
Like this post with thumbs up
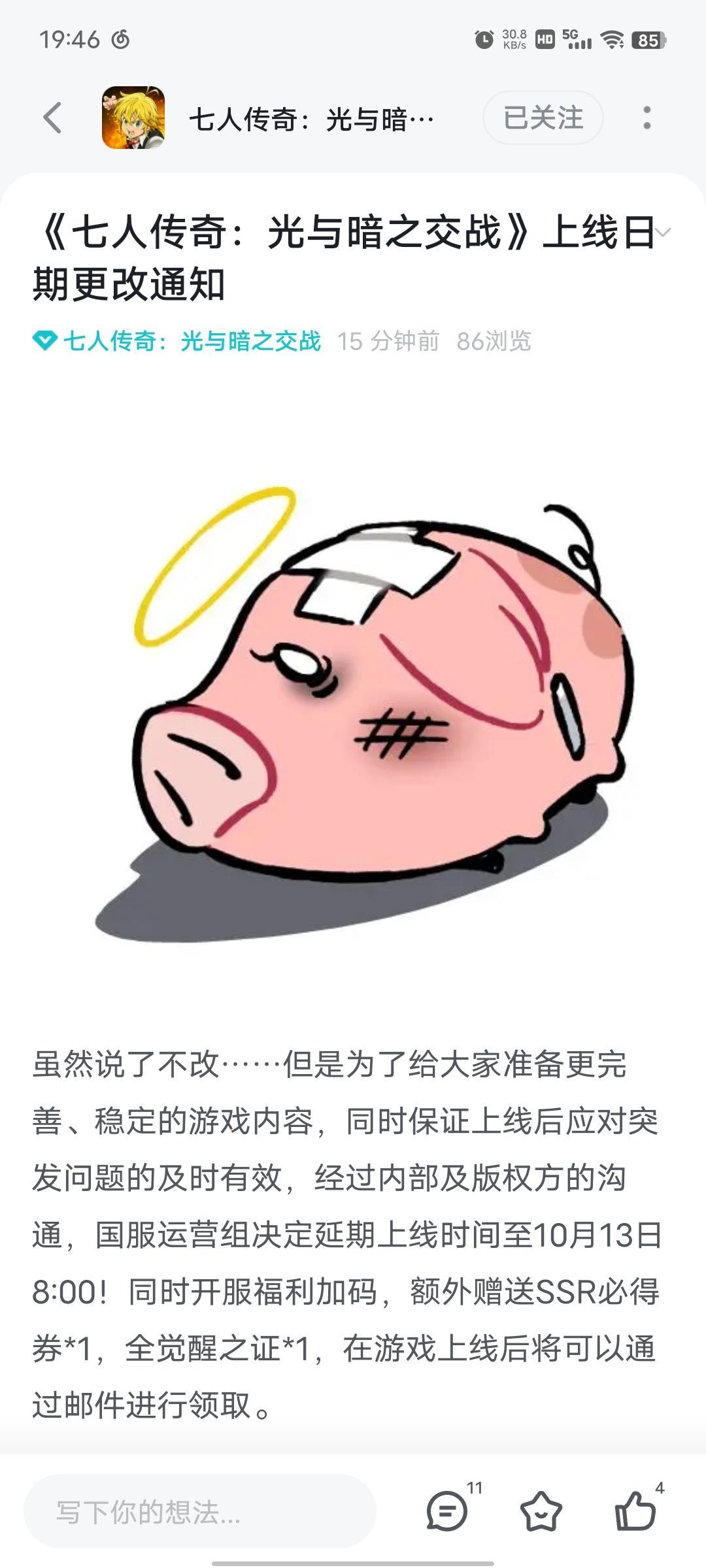pos(635,1510)
